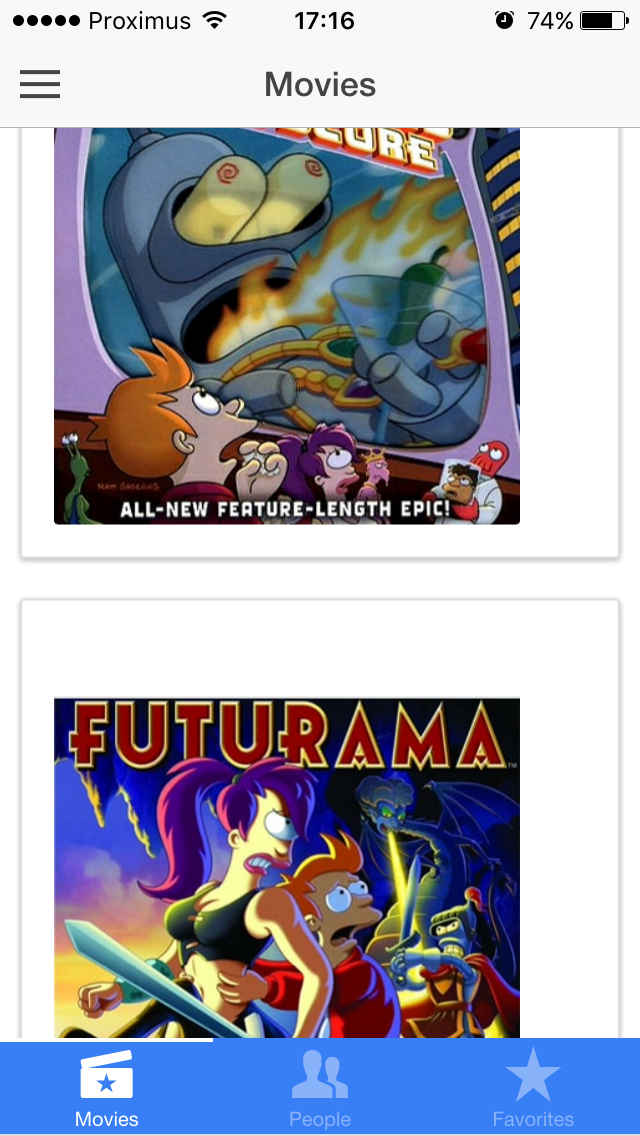Select the Movies tab
This screenshot has width=640, height=1136.
[107, 1087]
